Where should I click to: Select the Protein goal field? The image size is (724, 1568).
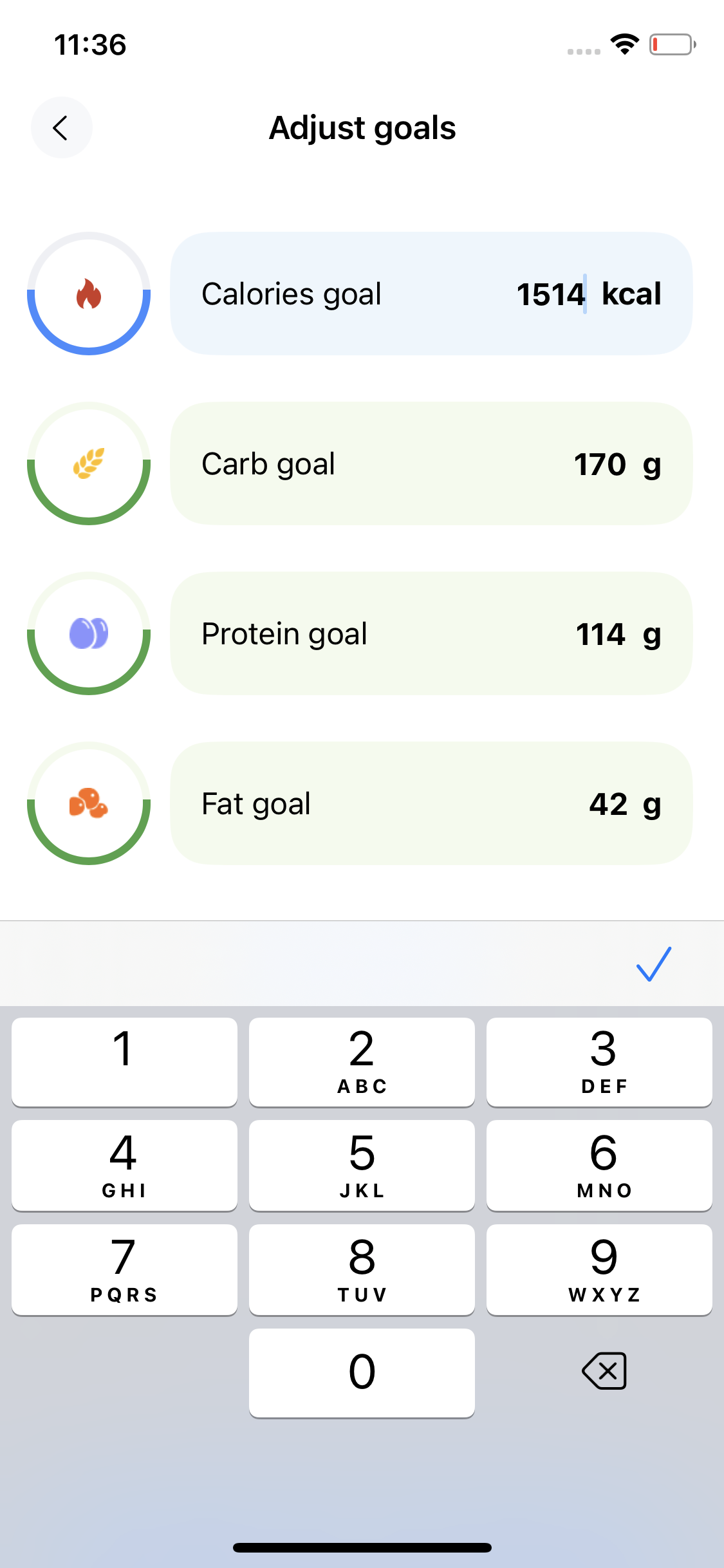431,633
